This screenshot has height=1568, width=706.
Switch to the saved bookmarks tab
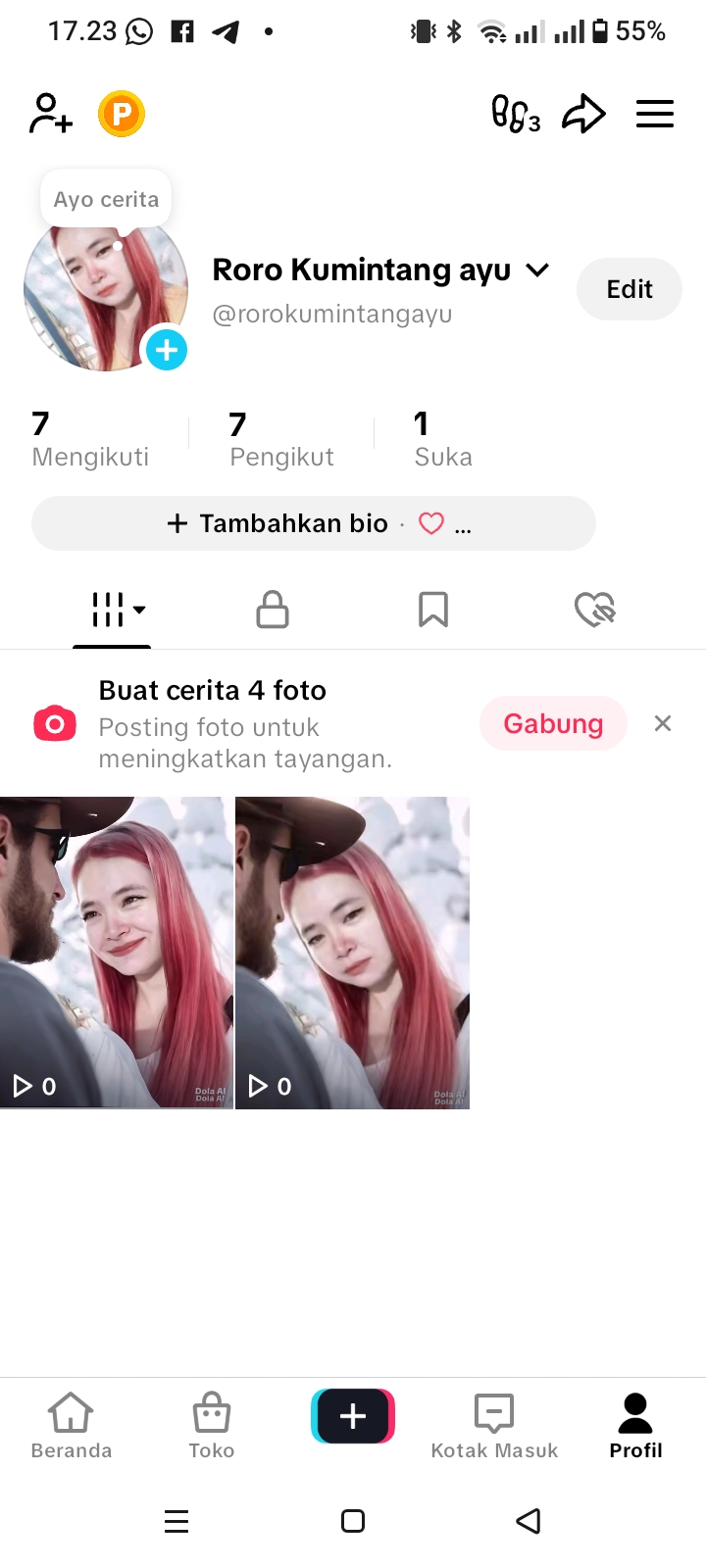click(433, 610)
